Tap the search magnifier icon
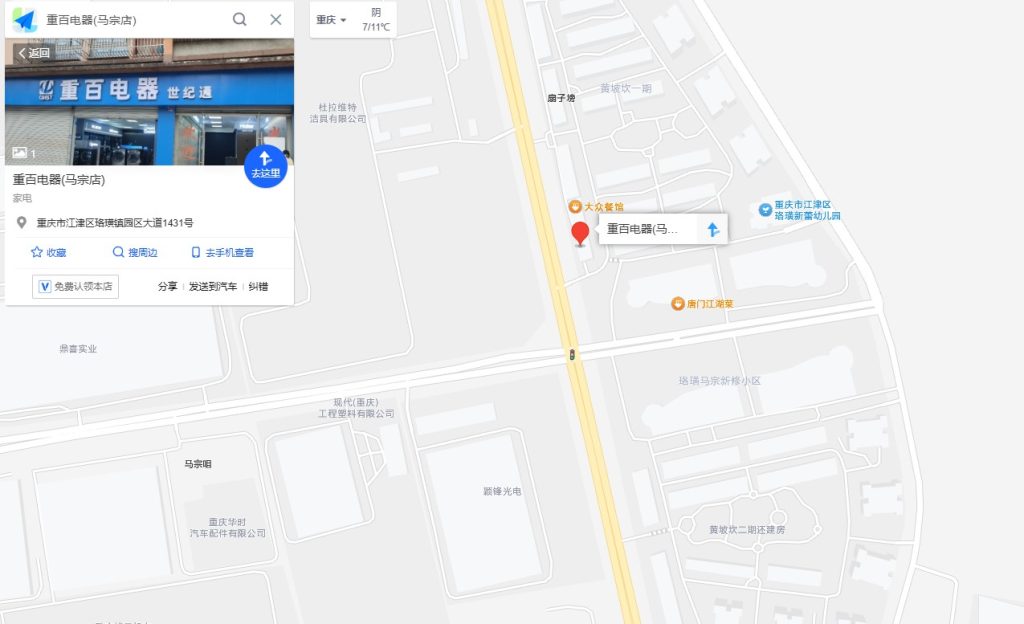The height and width of the screenshot is (624, 1024). pos(240,19)
